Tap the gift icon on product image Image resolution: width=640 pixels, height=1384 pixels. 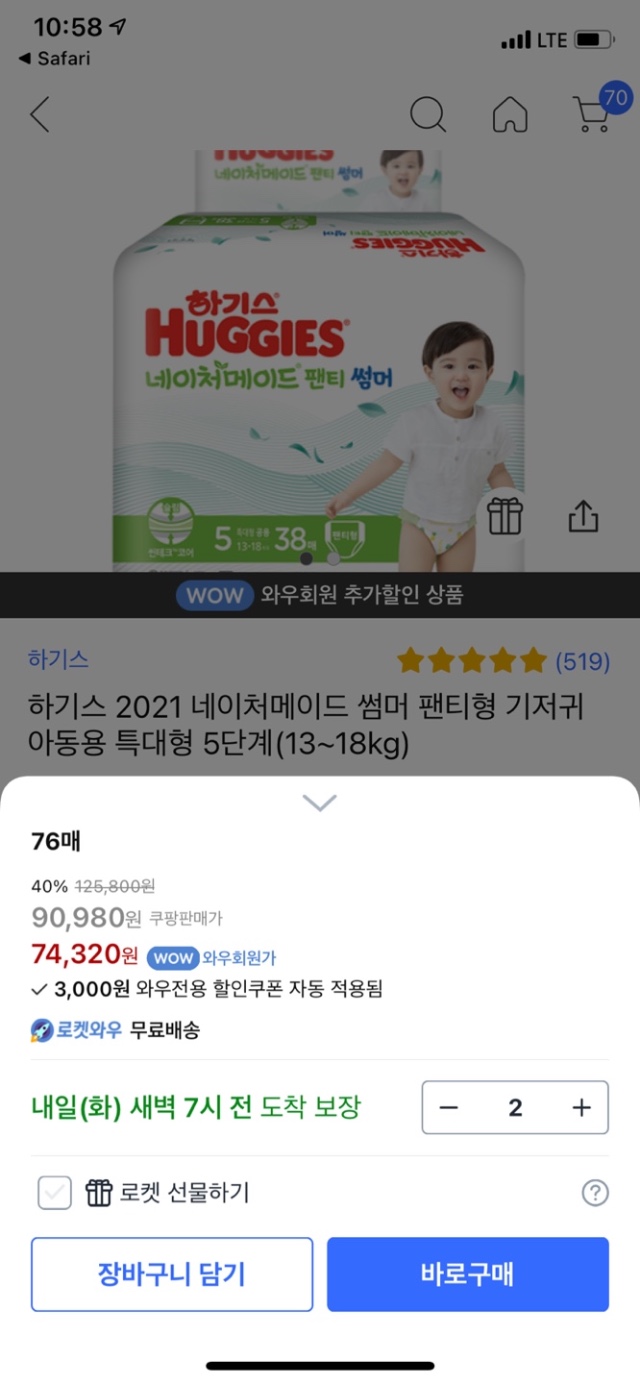pyautogui.click(x=505, y=516)
